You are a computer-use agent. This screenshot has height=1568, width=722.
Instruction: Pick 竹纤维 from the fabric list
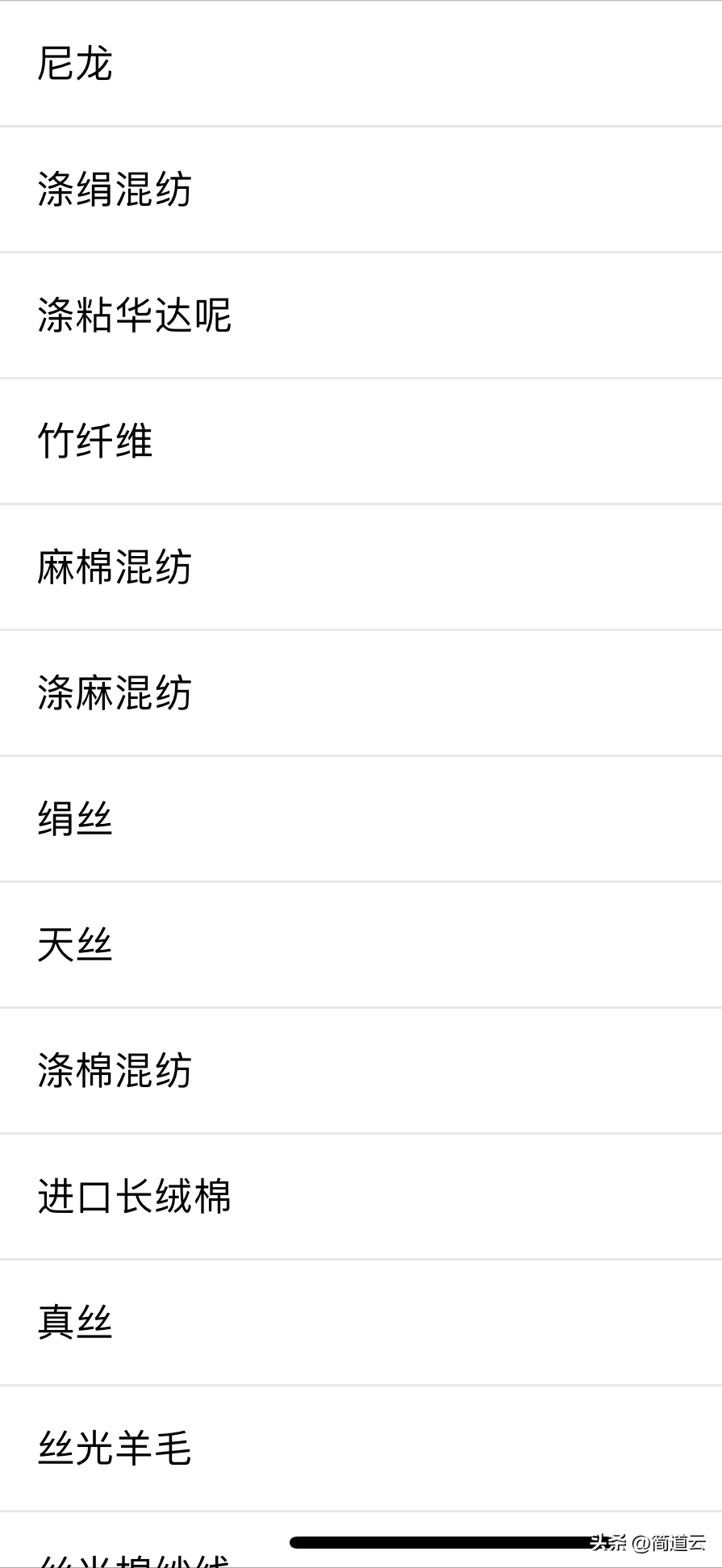pyautogui.click(x=361, y=441)
